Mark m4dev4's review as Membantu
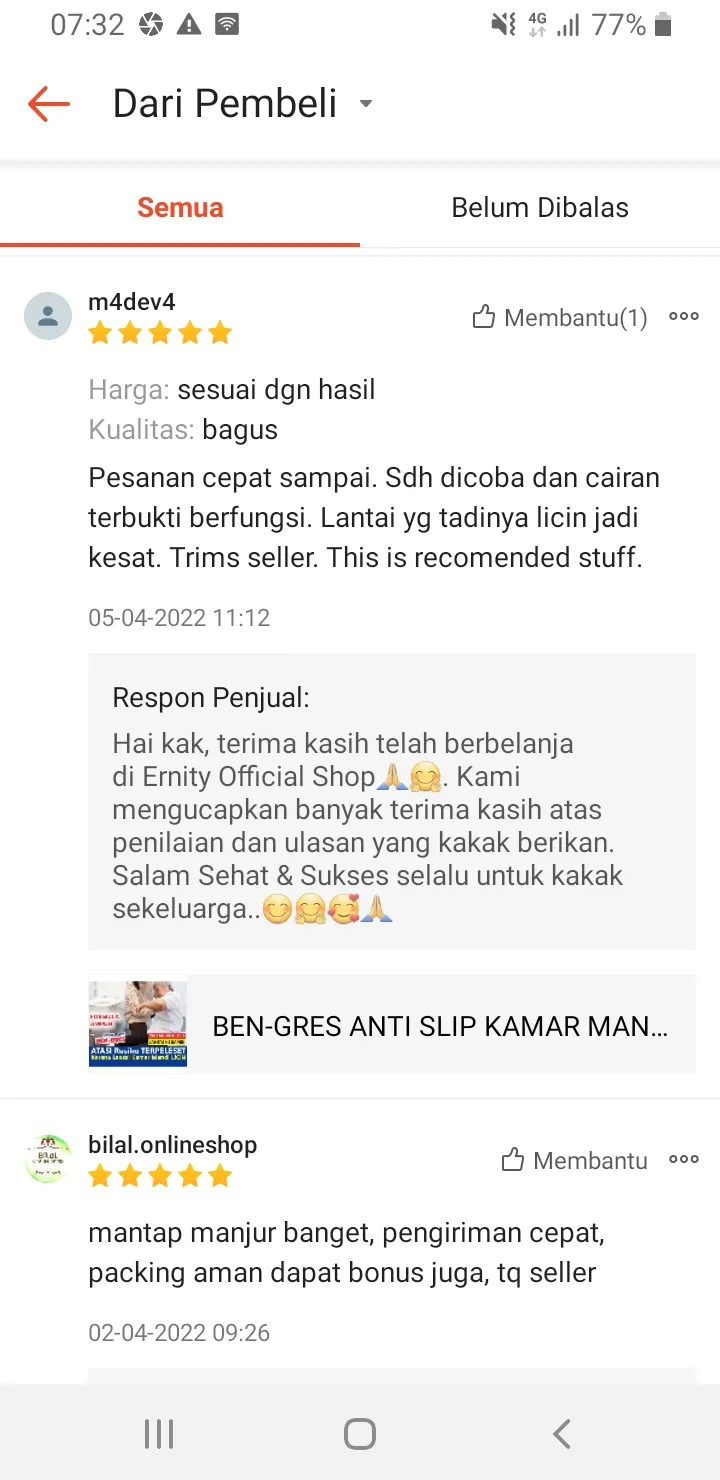The height and width of the screenshot is (1480, 720). pyautogui.click(x=560, y=318)
